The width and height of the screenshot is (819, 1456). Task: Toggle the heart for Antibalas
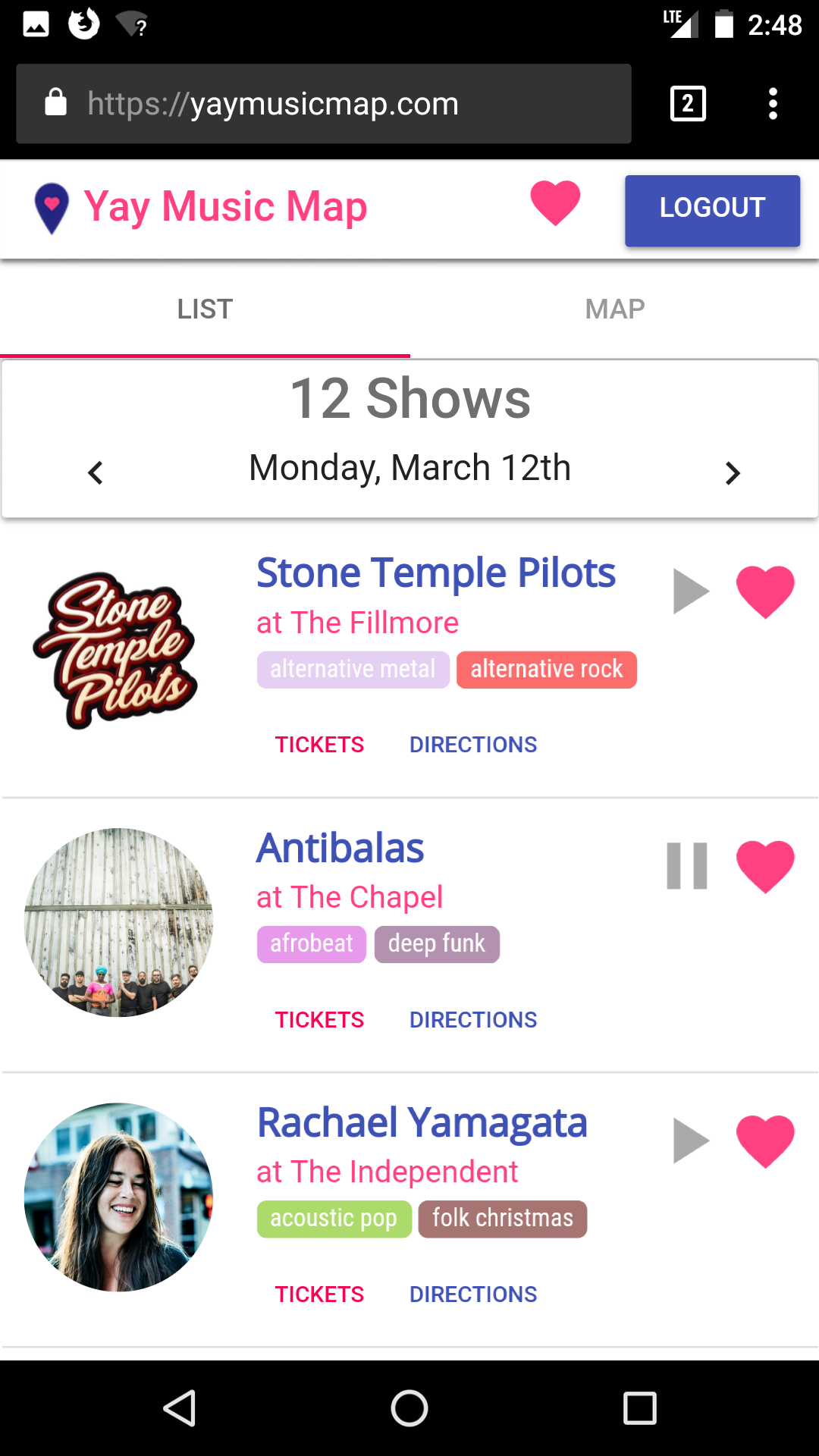(765, 865)
